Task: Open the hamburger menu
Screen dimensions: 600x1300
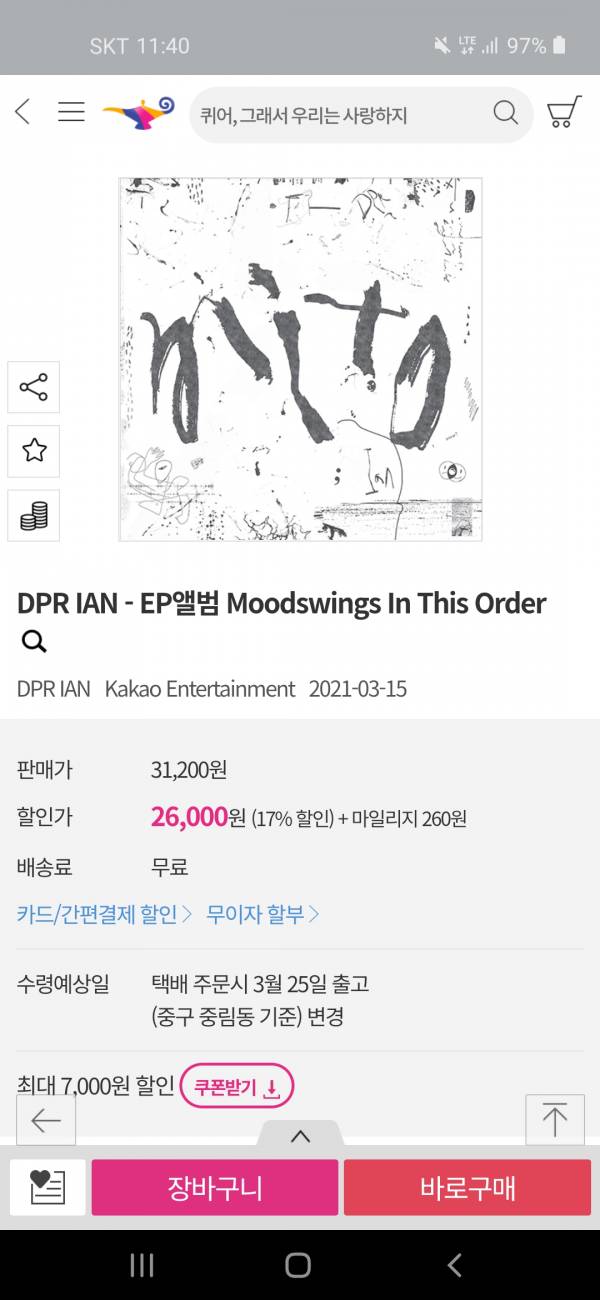Action: click(71, 112)
